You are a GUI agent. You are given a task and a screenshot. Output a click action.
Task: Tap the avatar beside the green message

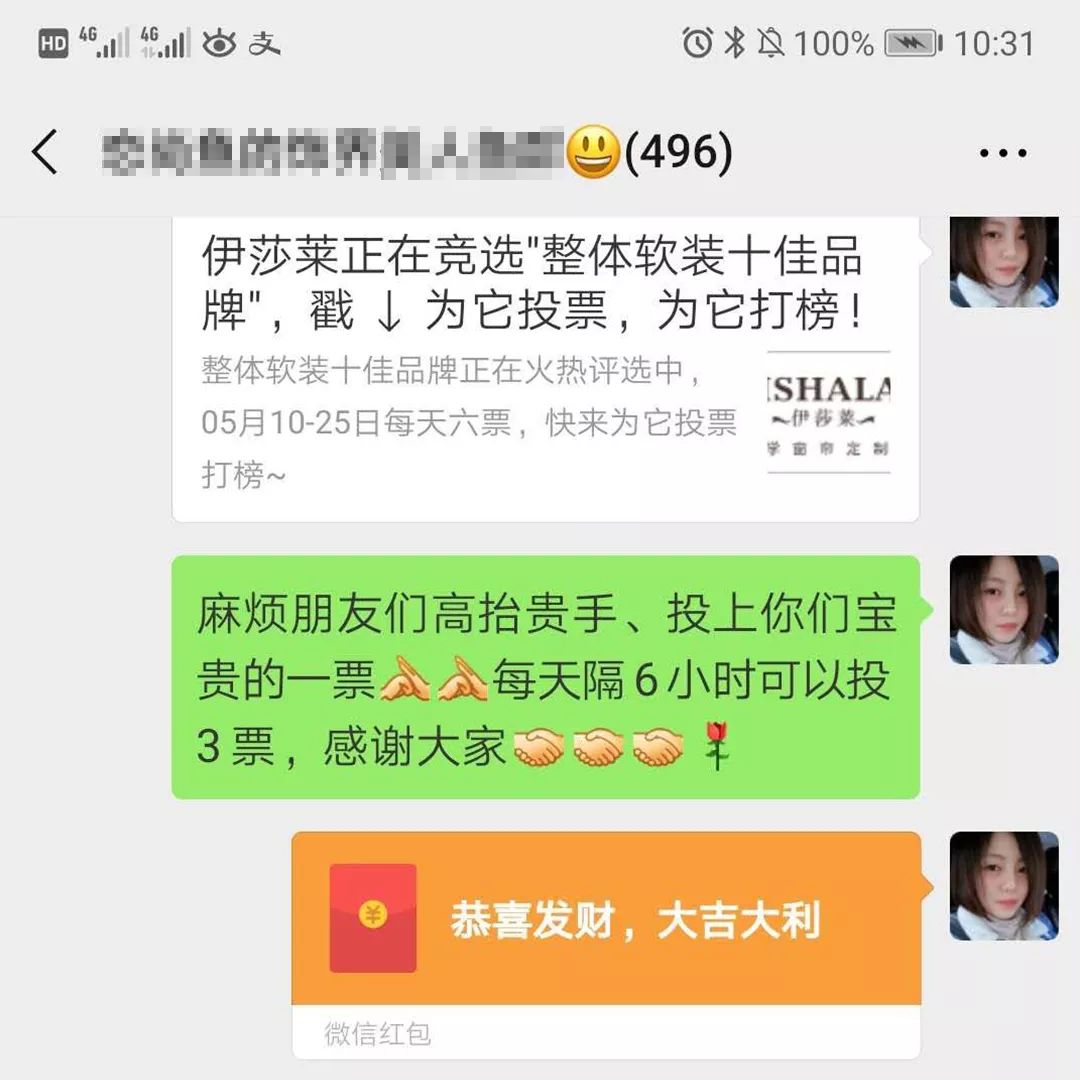point(1003,610)
